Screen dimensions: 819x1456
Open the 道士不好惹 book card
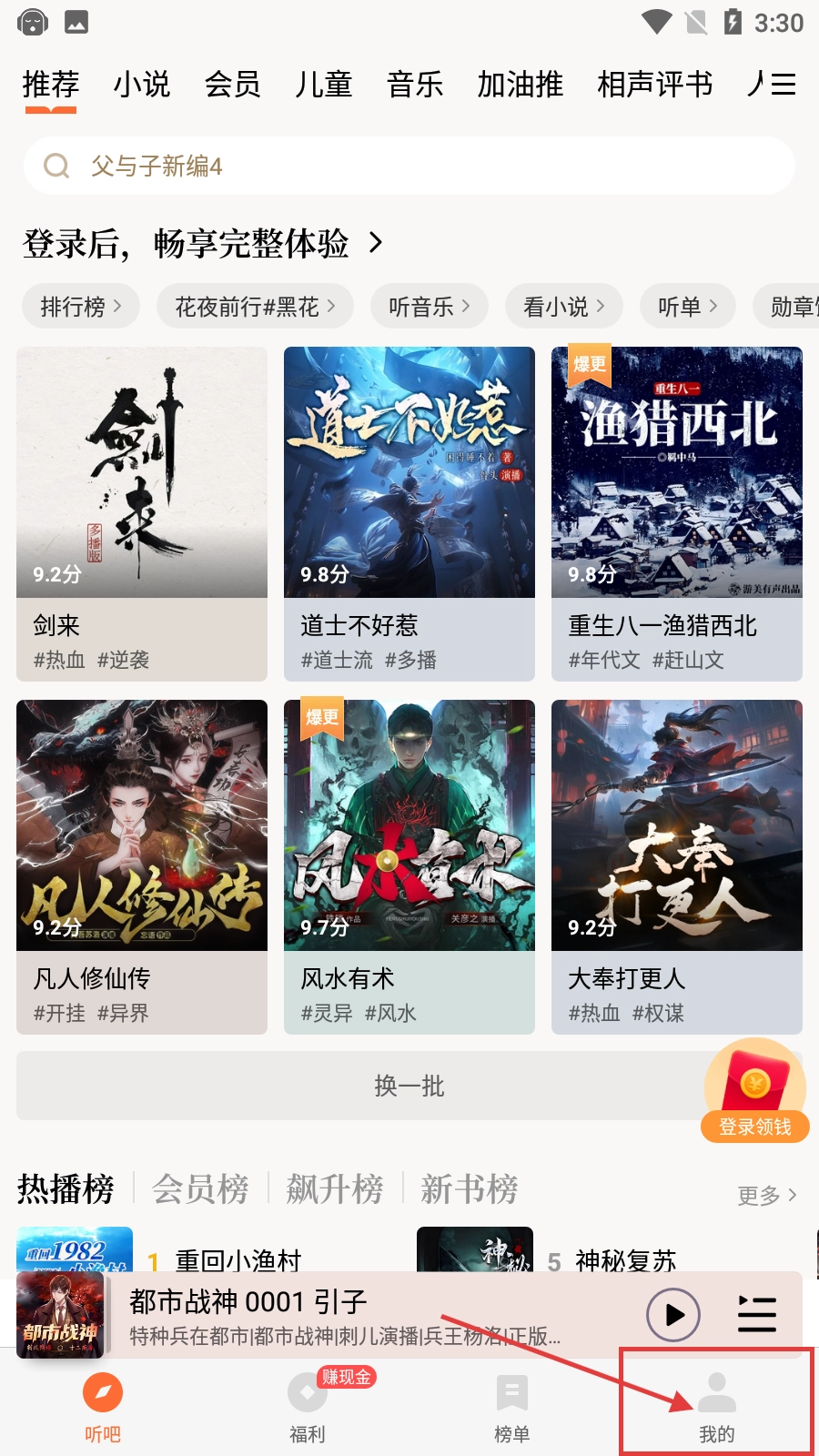point(409,513)
